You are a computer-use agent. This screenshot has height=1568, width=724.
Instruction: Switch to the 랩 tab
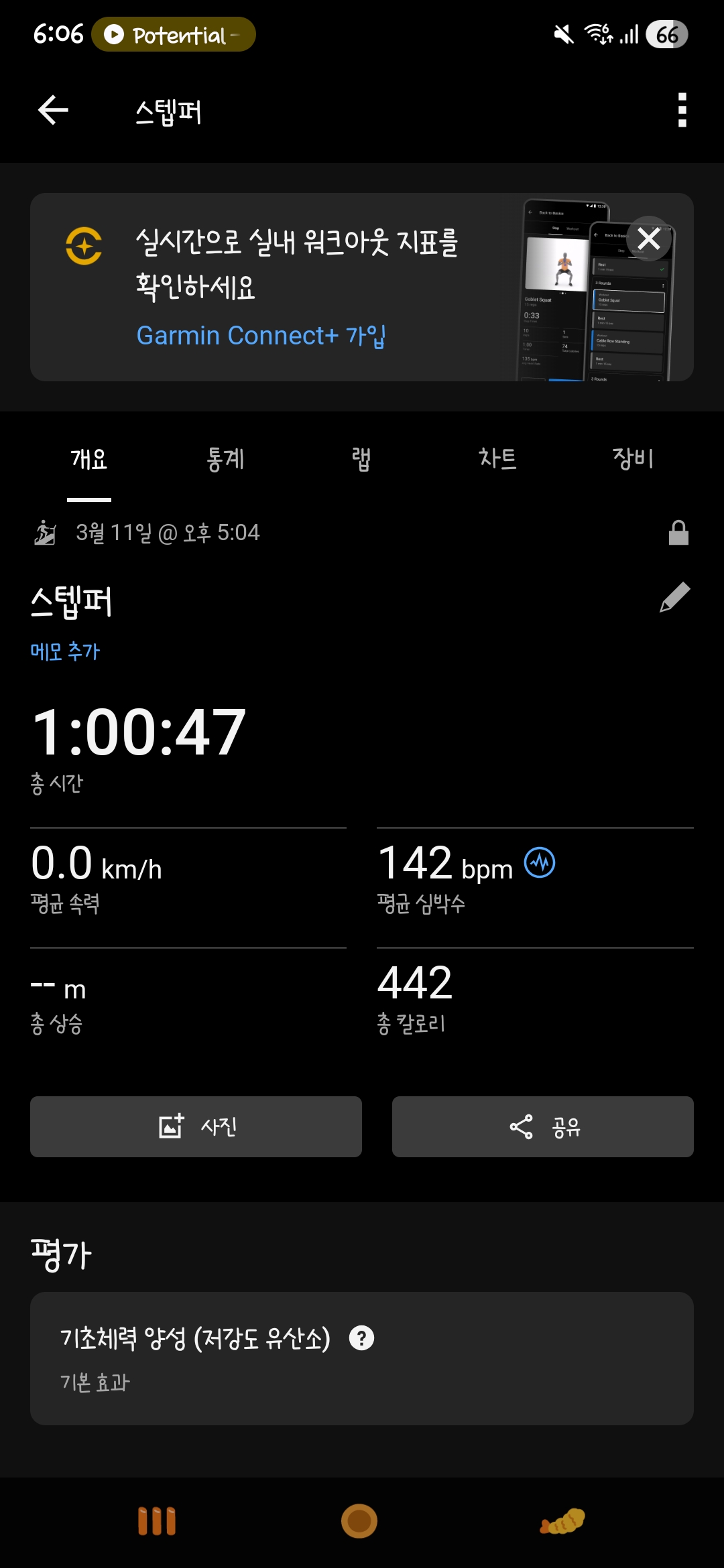[361, 459]
